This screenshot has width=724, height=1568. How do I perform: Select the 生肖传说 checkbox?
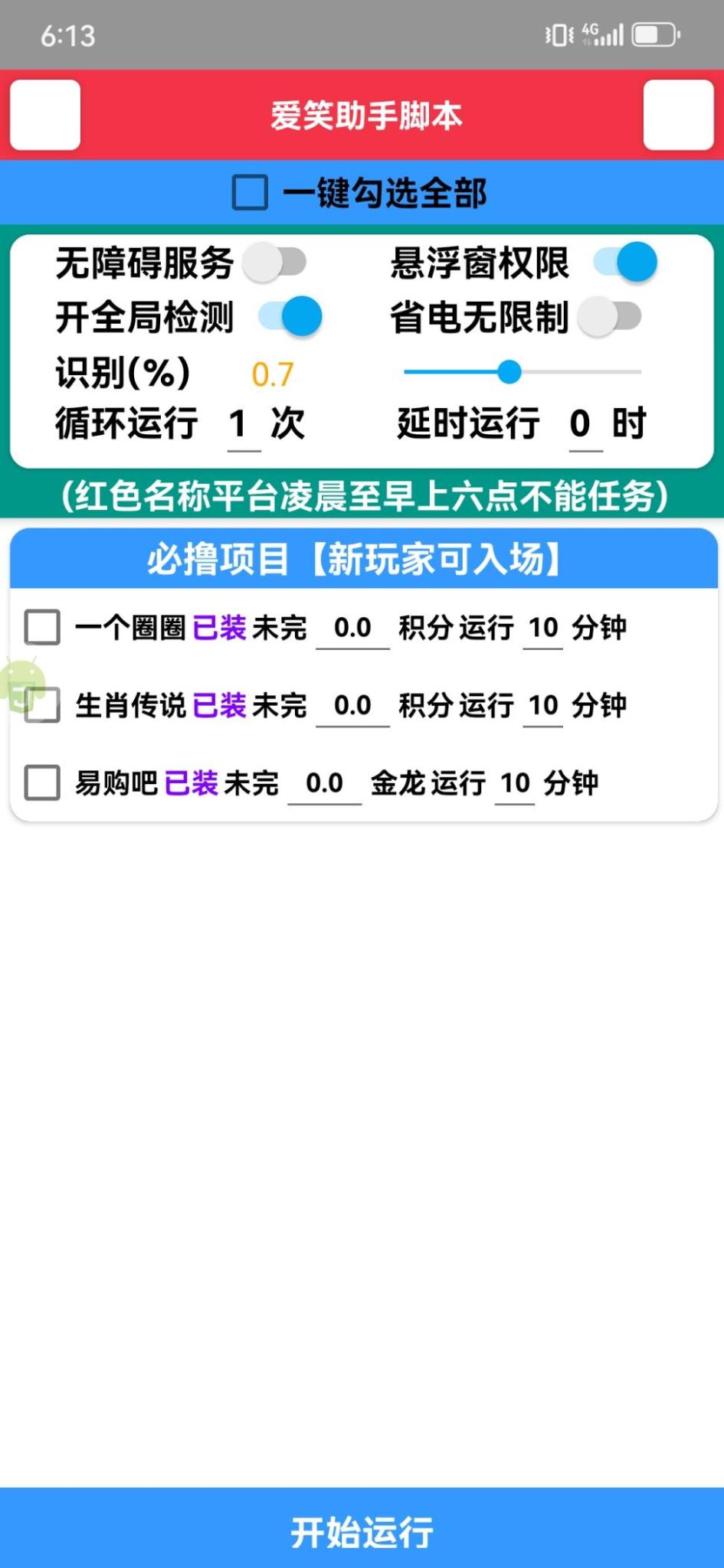[42, 705]
